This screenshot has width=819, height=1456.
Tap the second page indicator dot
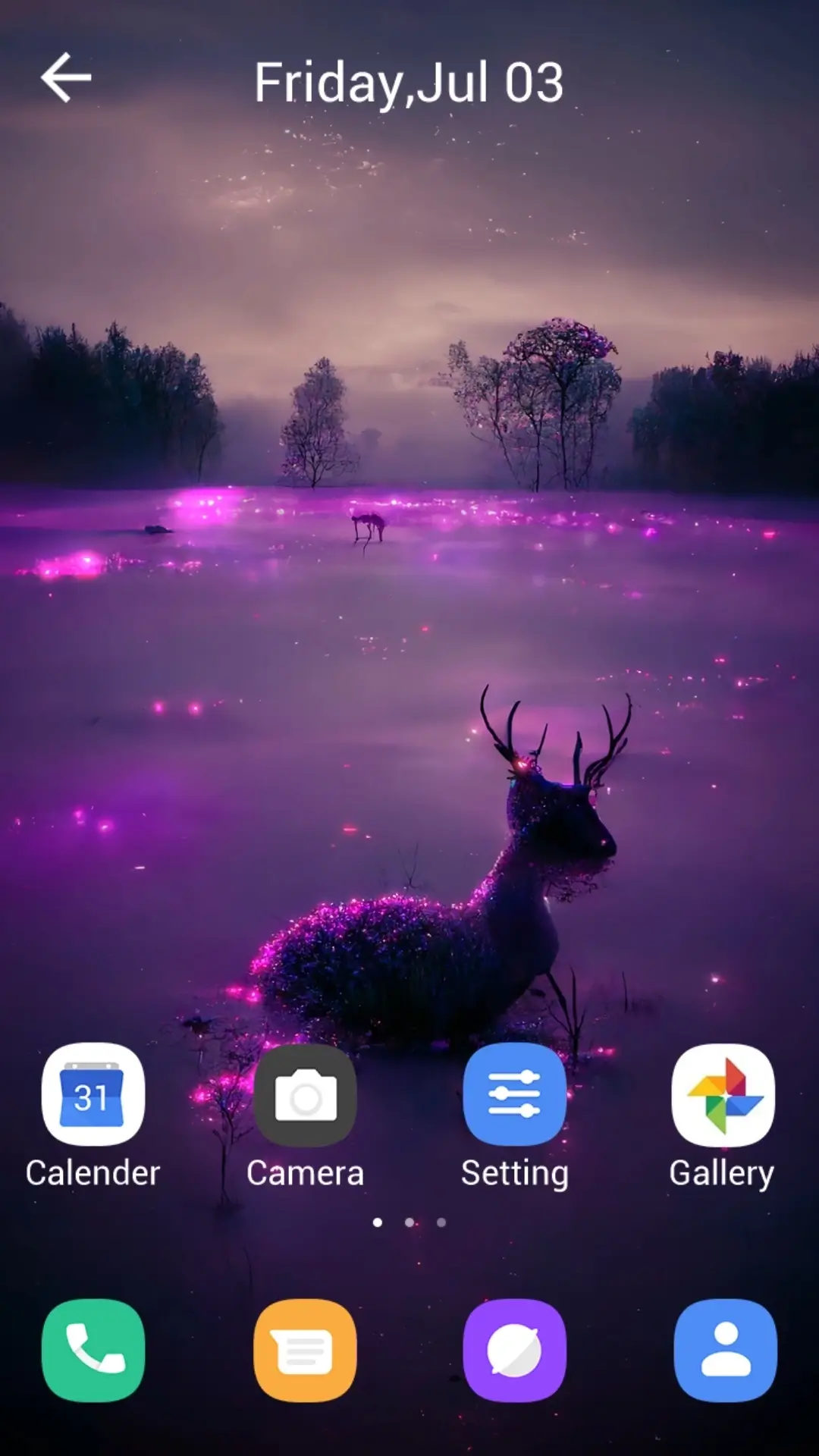point(409,1222)
